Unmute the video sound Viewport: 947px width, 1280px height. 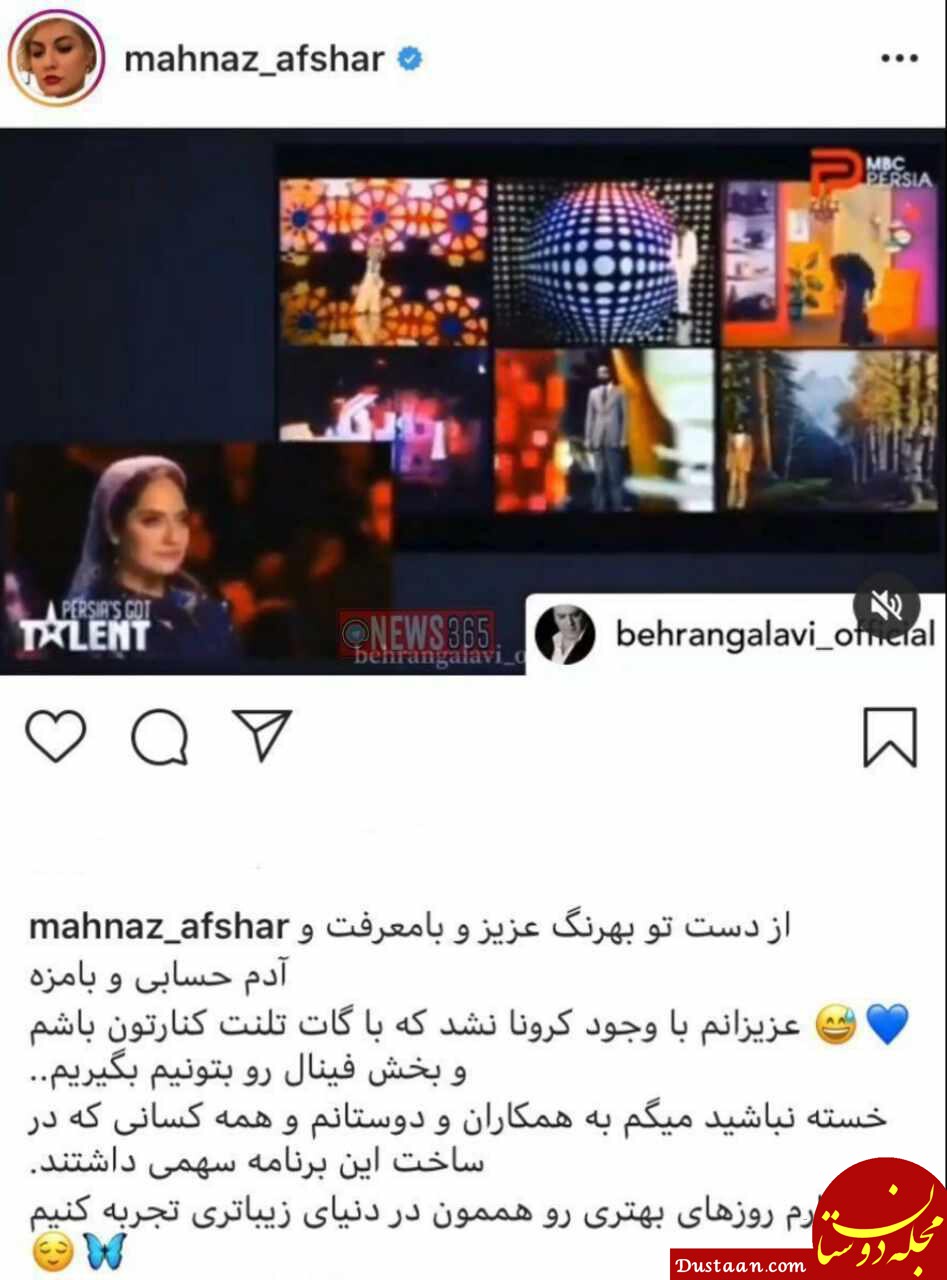point(885,605)
